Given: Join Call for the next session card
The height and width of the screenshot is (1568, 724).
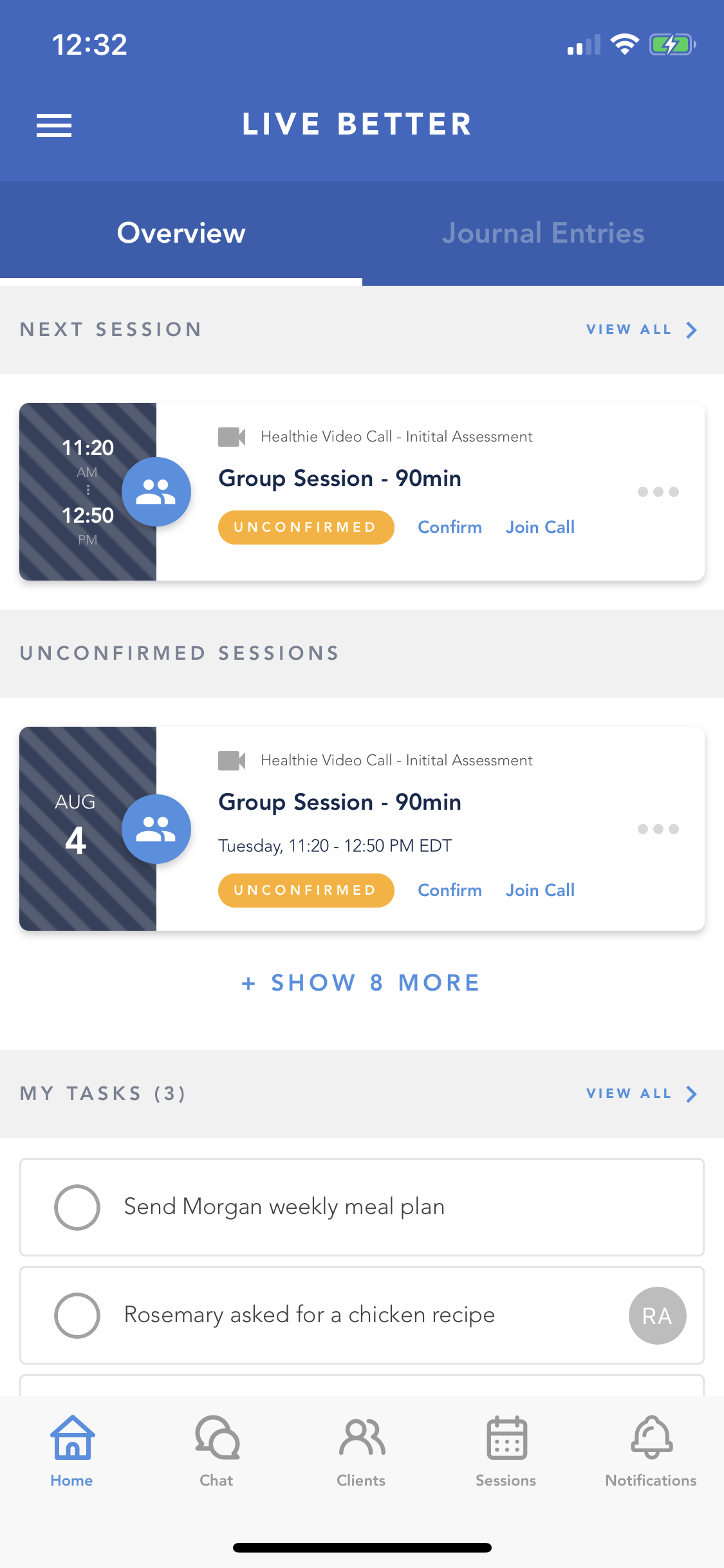Looking at the screenshot, I should click(539, 527).
